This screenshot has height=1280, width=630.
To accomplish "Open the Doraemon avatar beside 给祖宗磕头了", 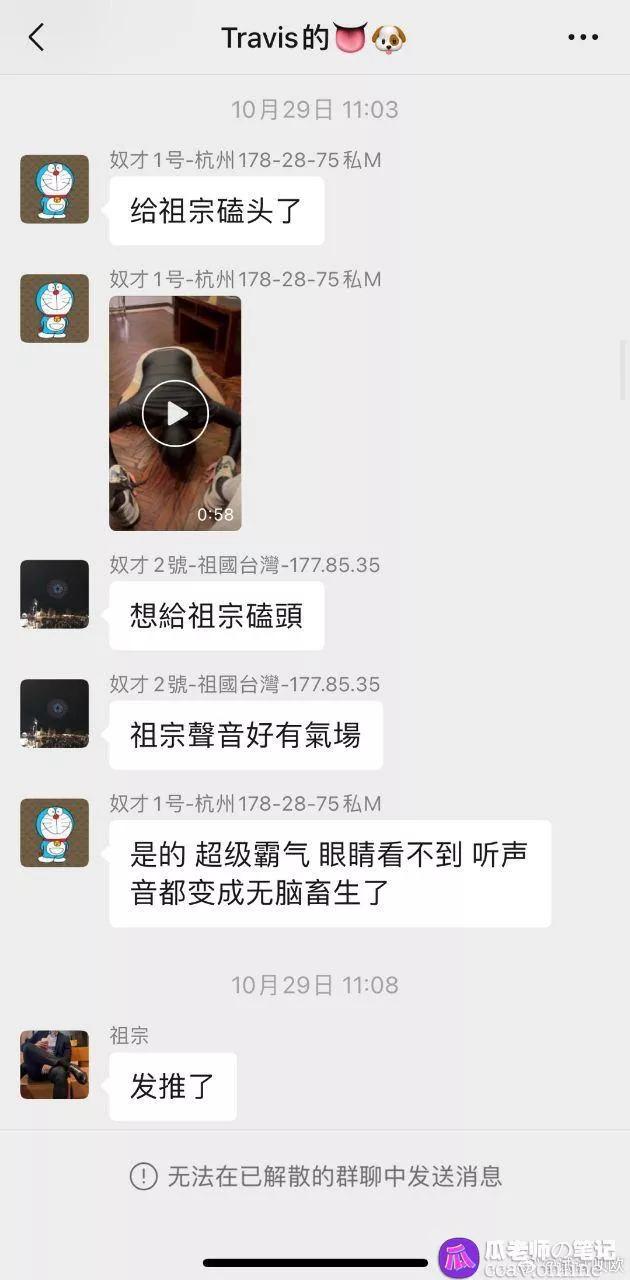I will coord(54,189).
